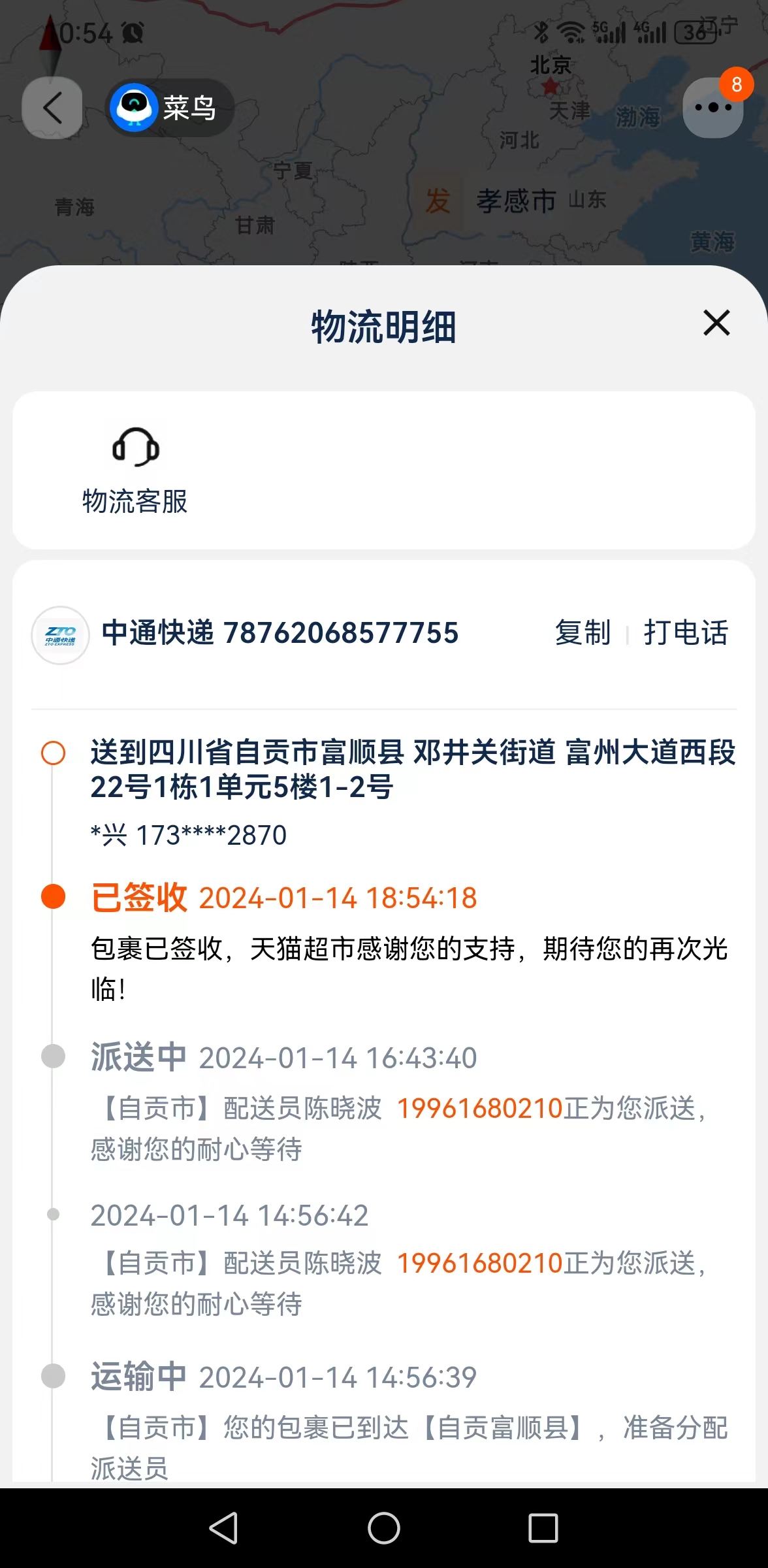Call courier number in the 14:56:42 entry
Viewport: 768px width, 1568px height.
click(x=479, y=1263)
